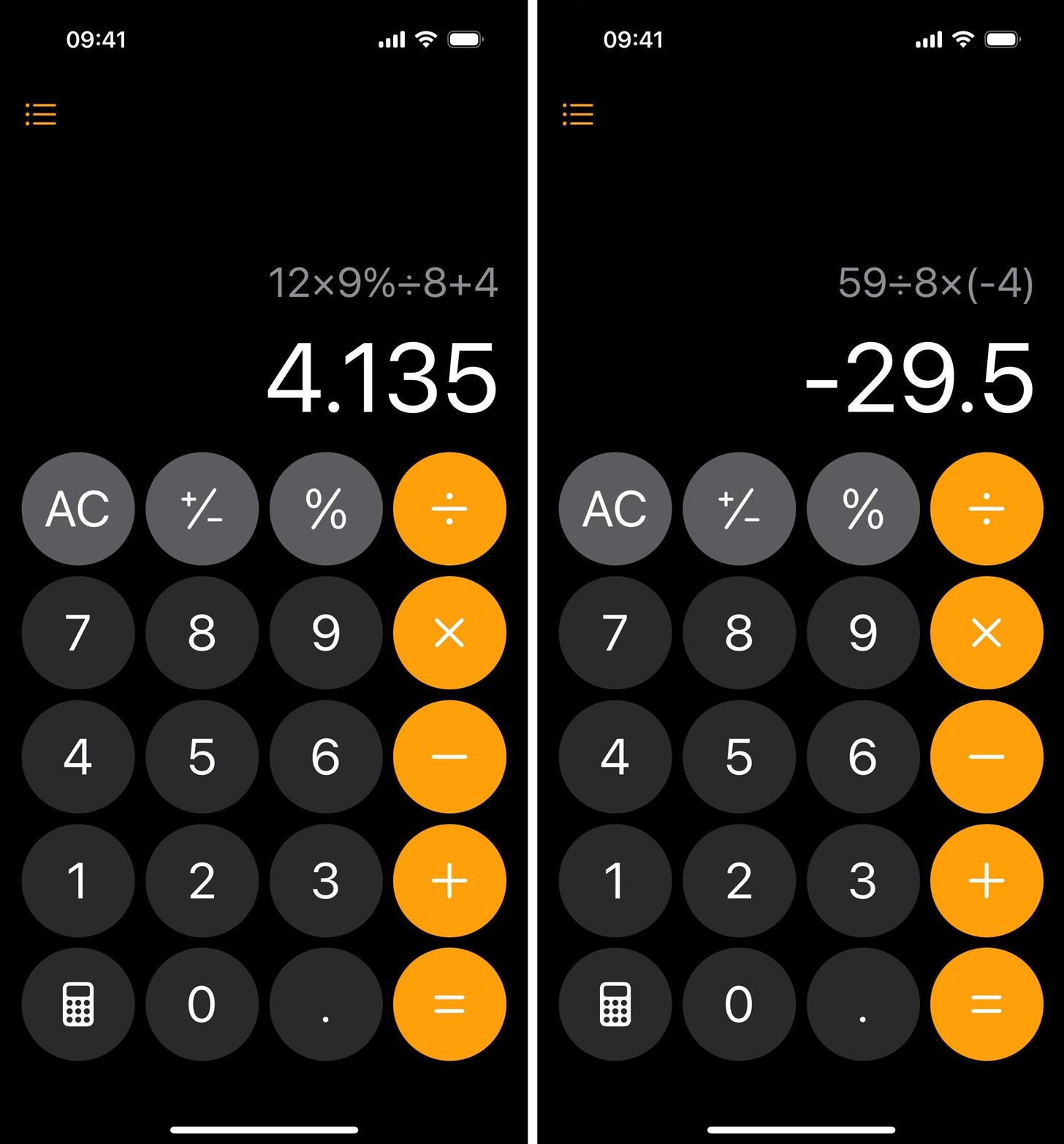Toggle plus/minus sign on the 4.135 calculator
The width and height of the screenshot is (1064, 1144).
(202, 509)
